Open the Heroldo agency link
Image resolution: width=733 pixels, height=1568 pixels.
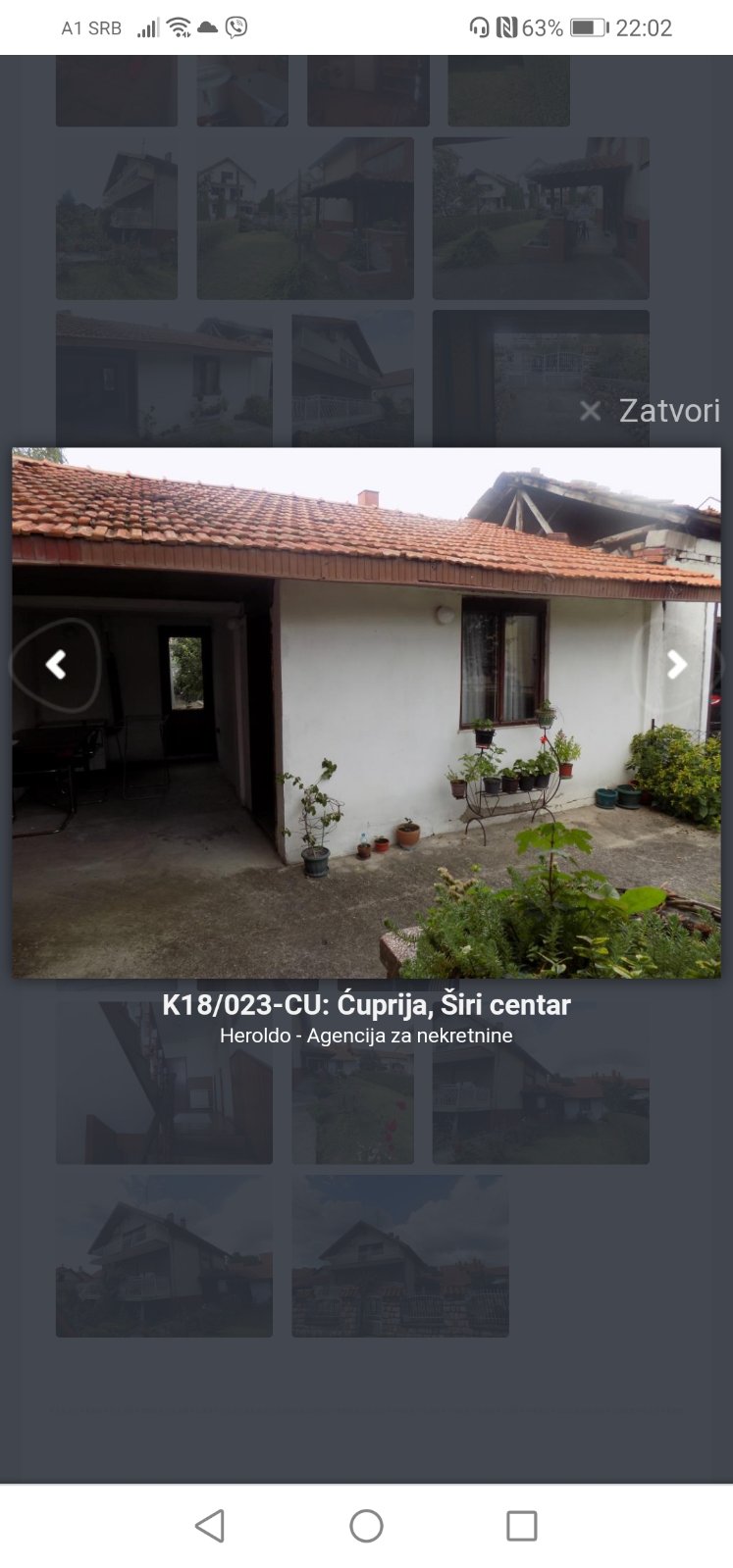pos(366,1035)
